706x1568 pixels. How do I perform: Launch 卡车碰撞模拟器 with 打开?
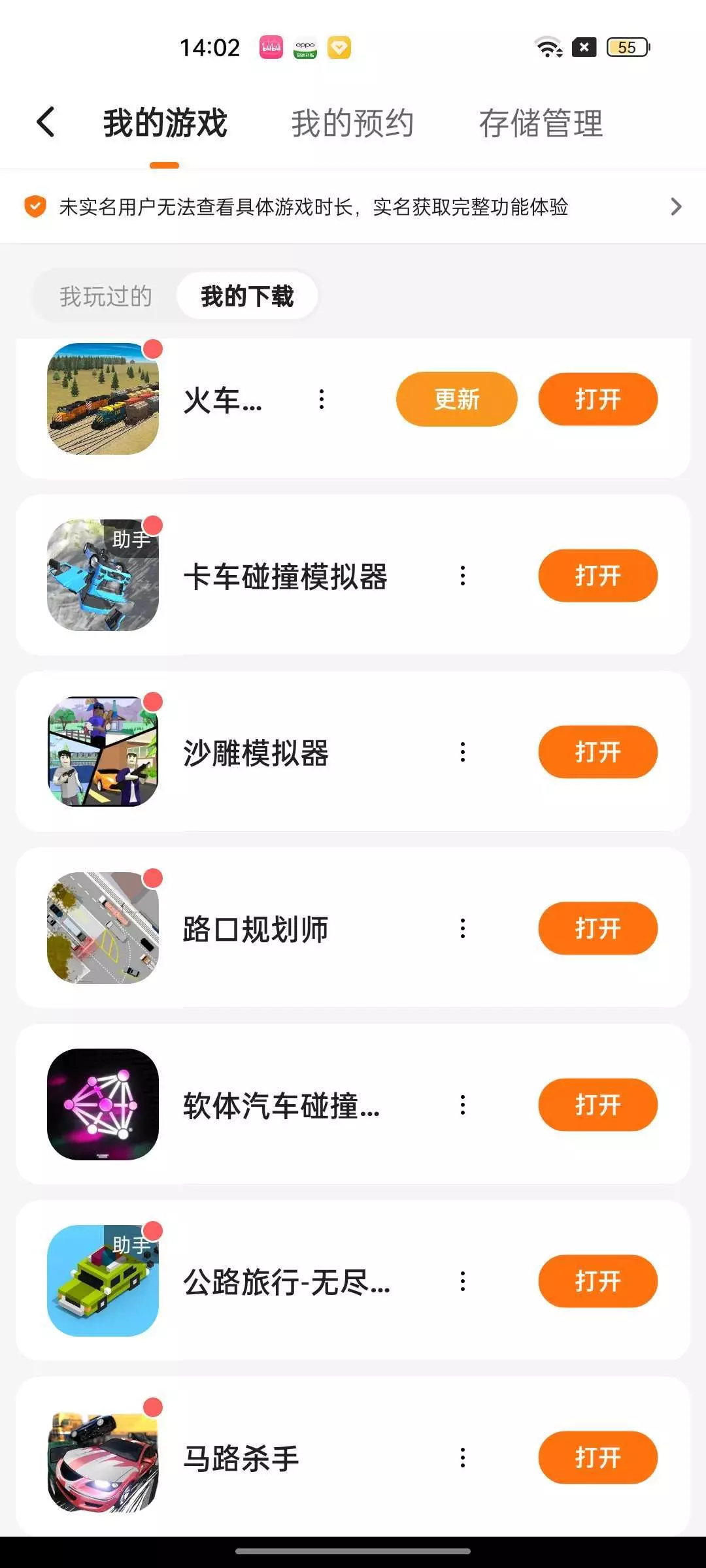point(597,576)
